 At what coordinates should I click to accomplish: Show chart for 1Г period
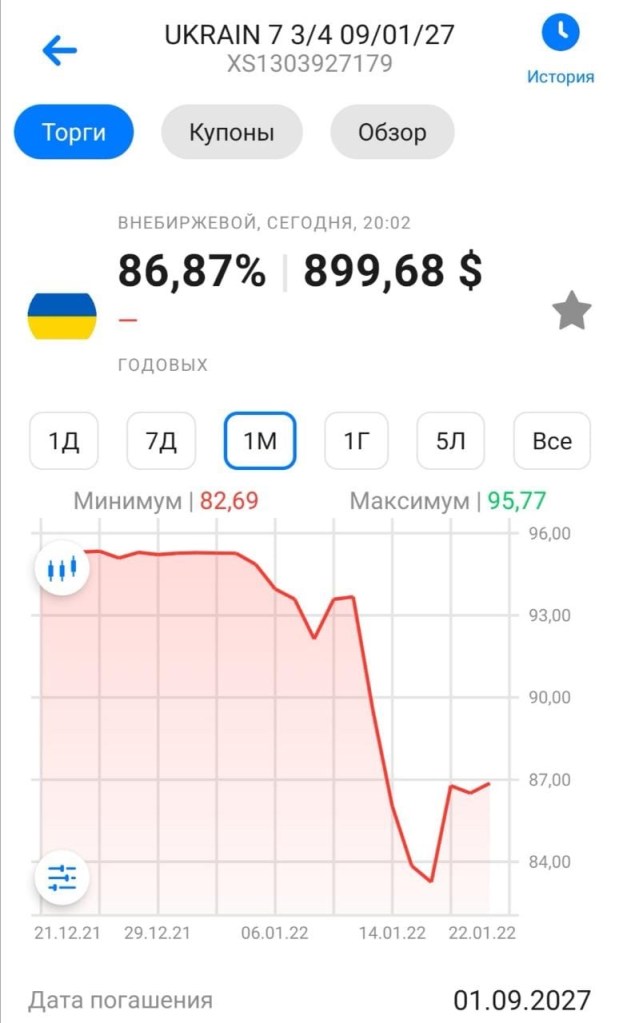pyautogui.click(x=357, y=441)
